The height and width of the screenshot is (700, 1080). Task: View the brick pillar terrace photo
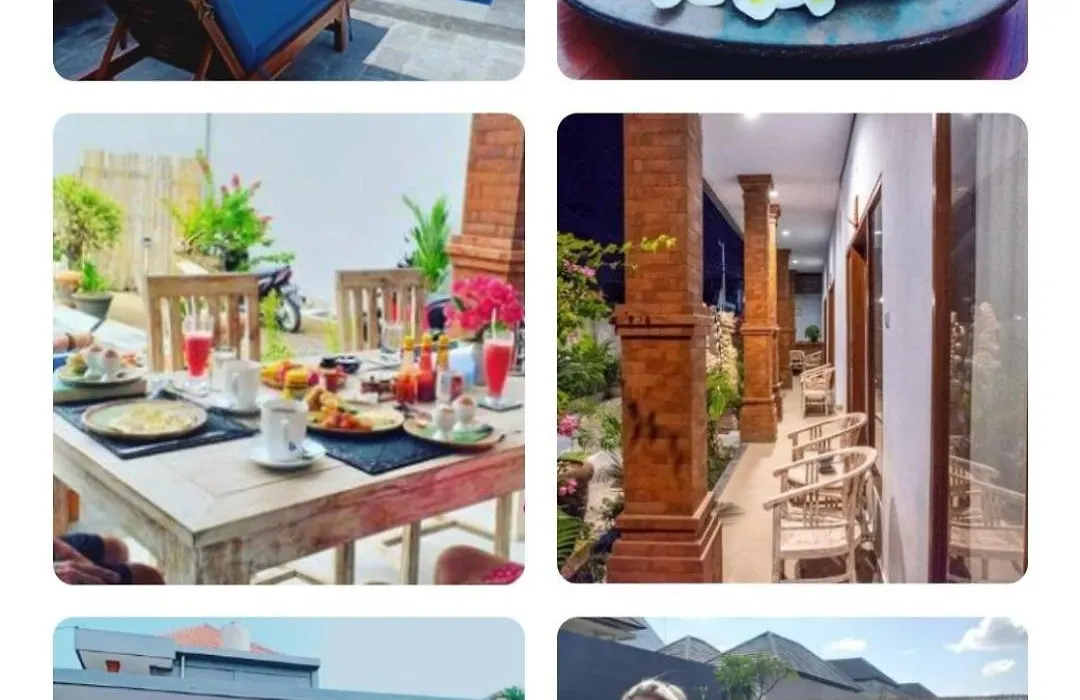coord(792,348)
